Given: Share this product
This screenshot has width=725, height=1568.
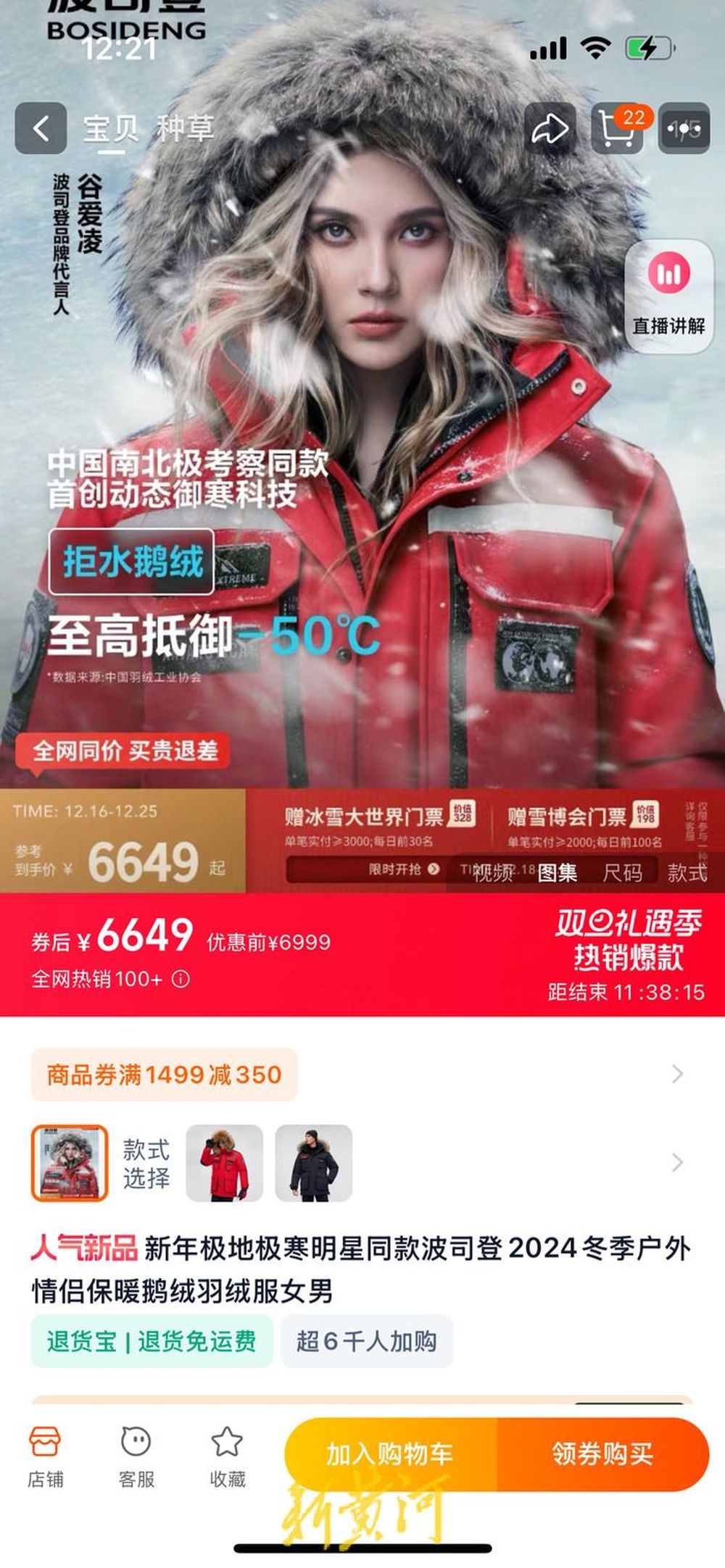Looking at the screenshot, I should point(550,128).
